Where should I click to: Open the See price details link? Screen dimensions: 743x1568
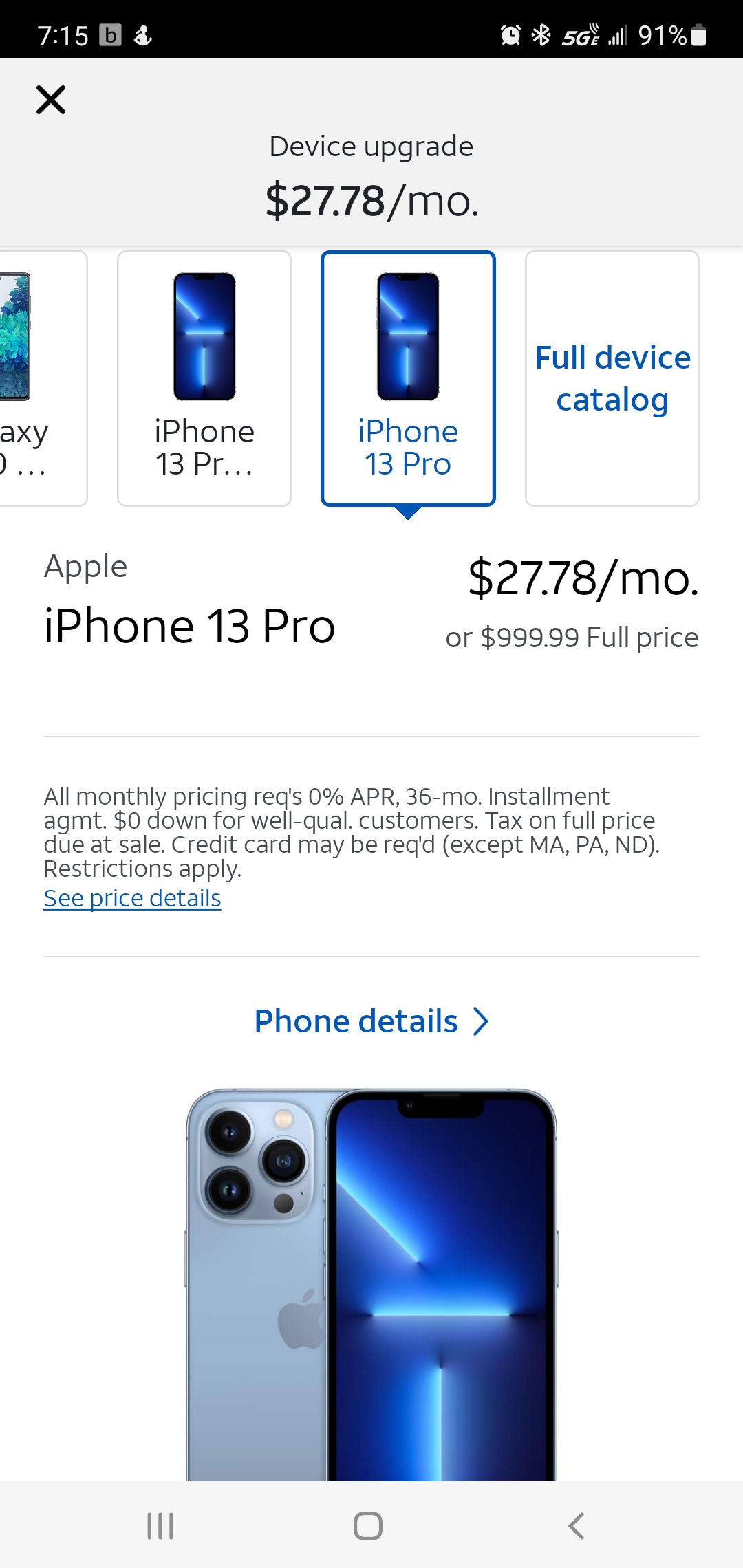[132, 898]
